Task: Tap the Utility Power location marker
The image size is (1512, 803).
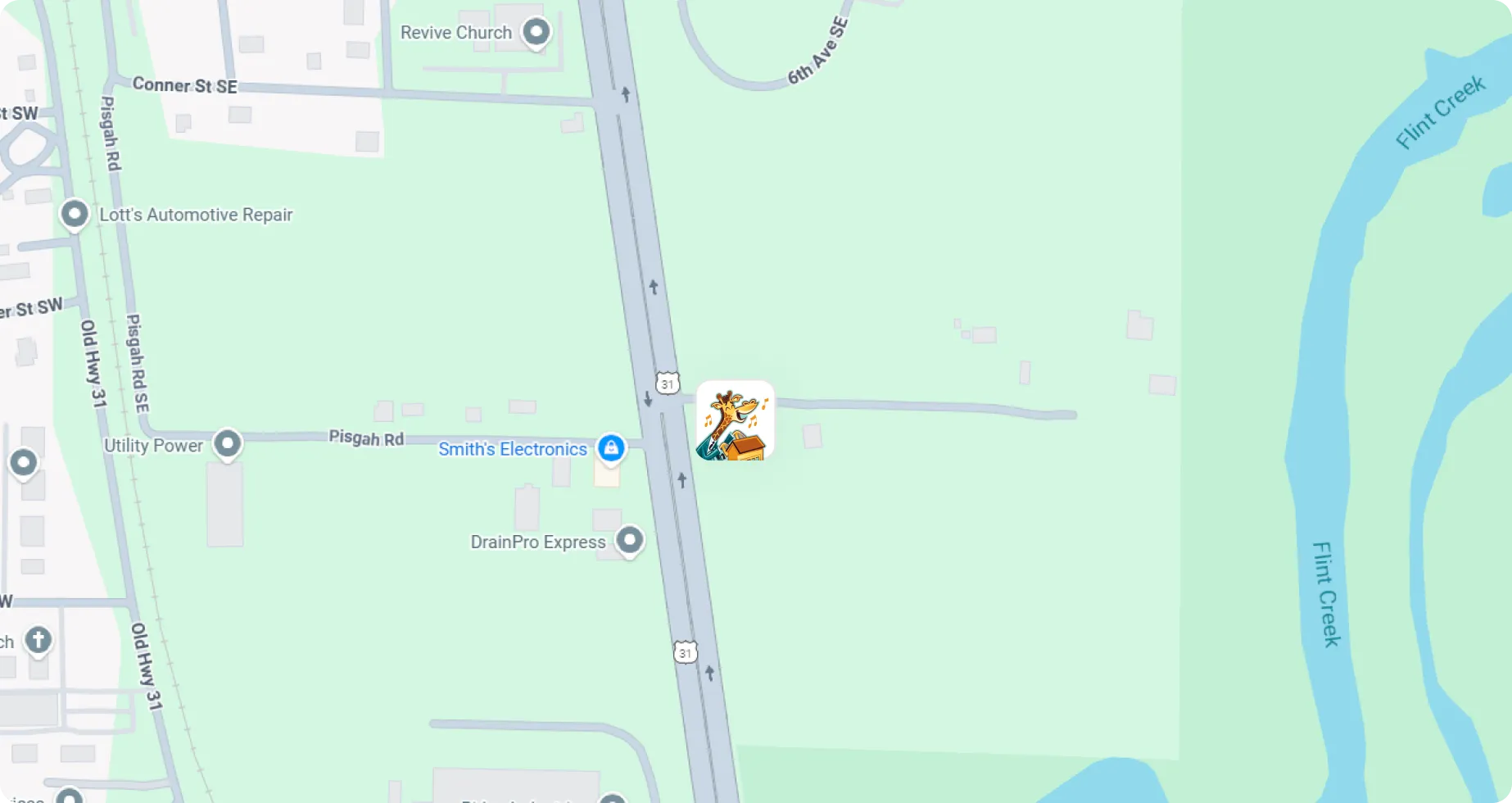Action: 228,444
